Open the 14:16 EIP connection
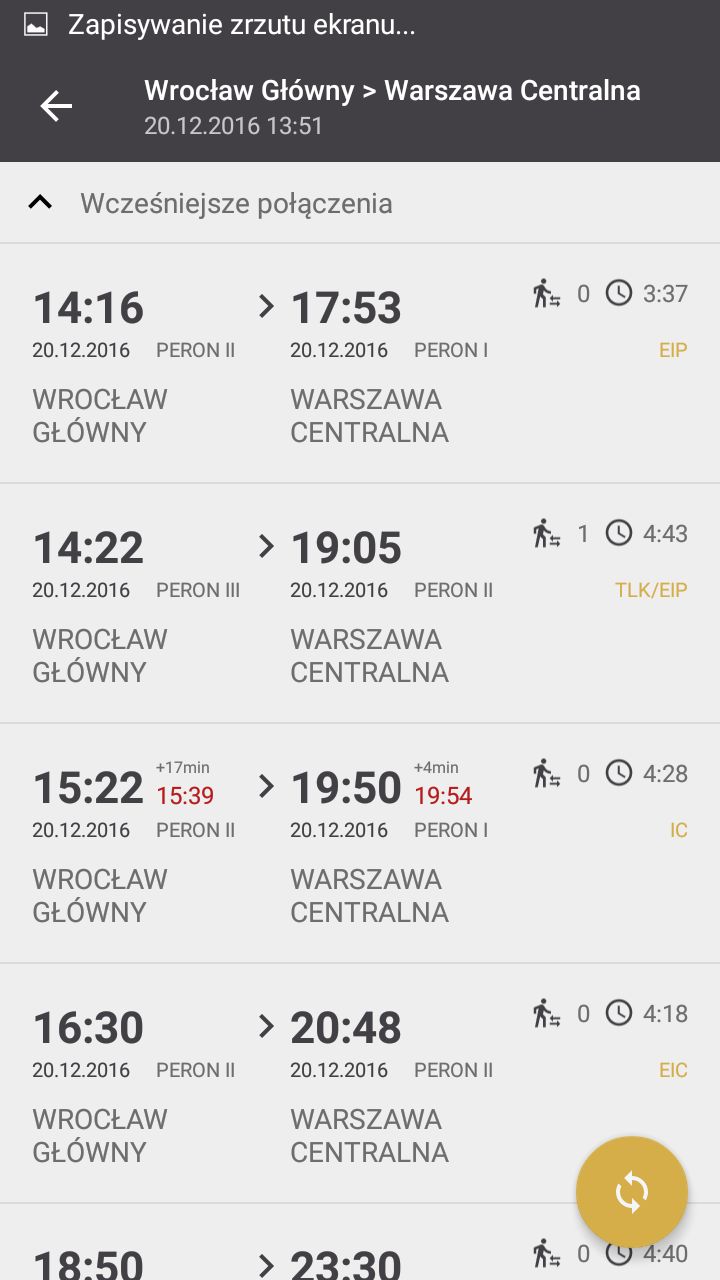The width and height of the screenshot is (720, 1280). point(360,364)
